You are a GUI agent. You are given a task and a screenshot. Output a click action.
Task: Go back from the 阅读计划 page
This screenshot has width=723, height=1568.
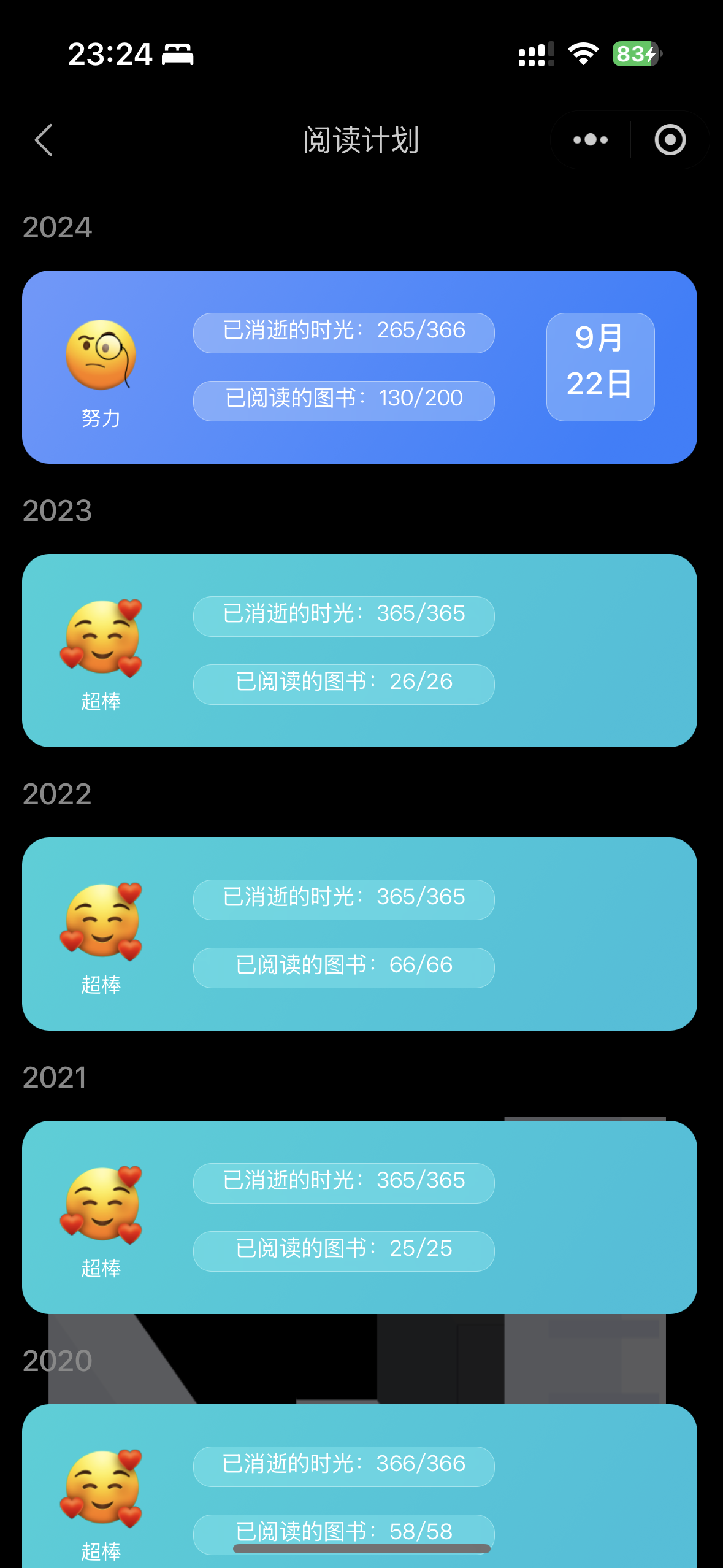tap(44, 140)
